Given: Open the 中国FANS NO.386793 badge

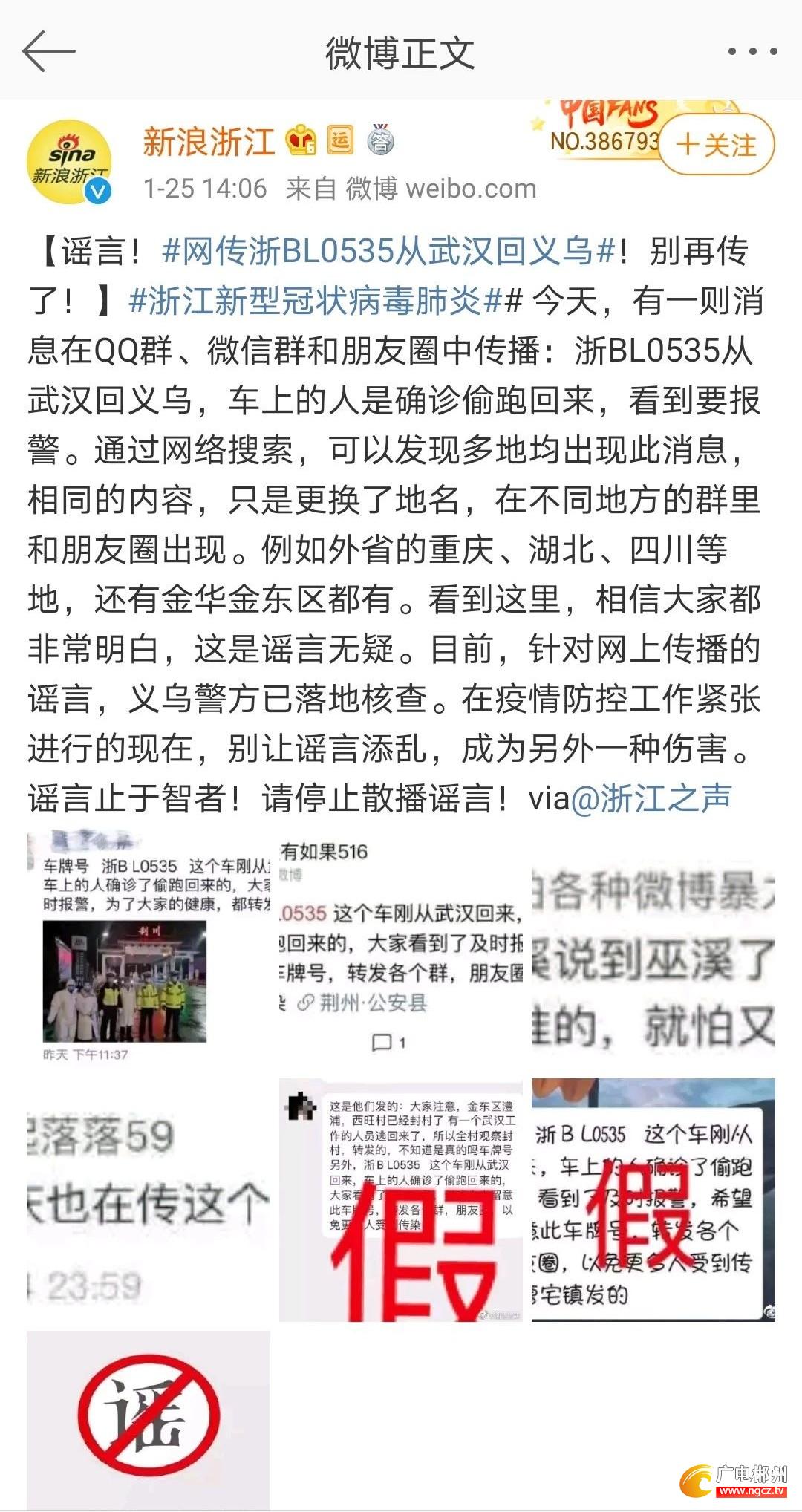Looking at the screenshot, I should 603,126.
